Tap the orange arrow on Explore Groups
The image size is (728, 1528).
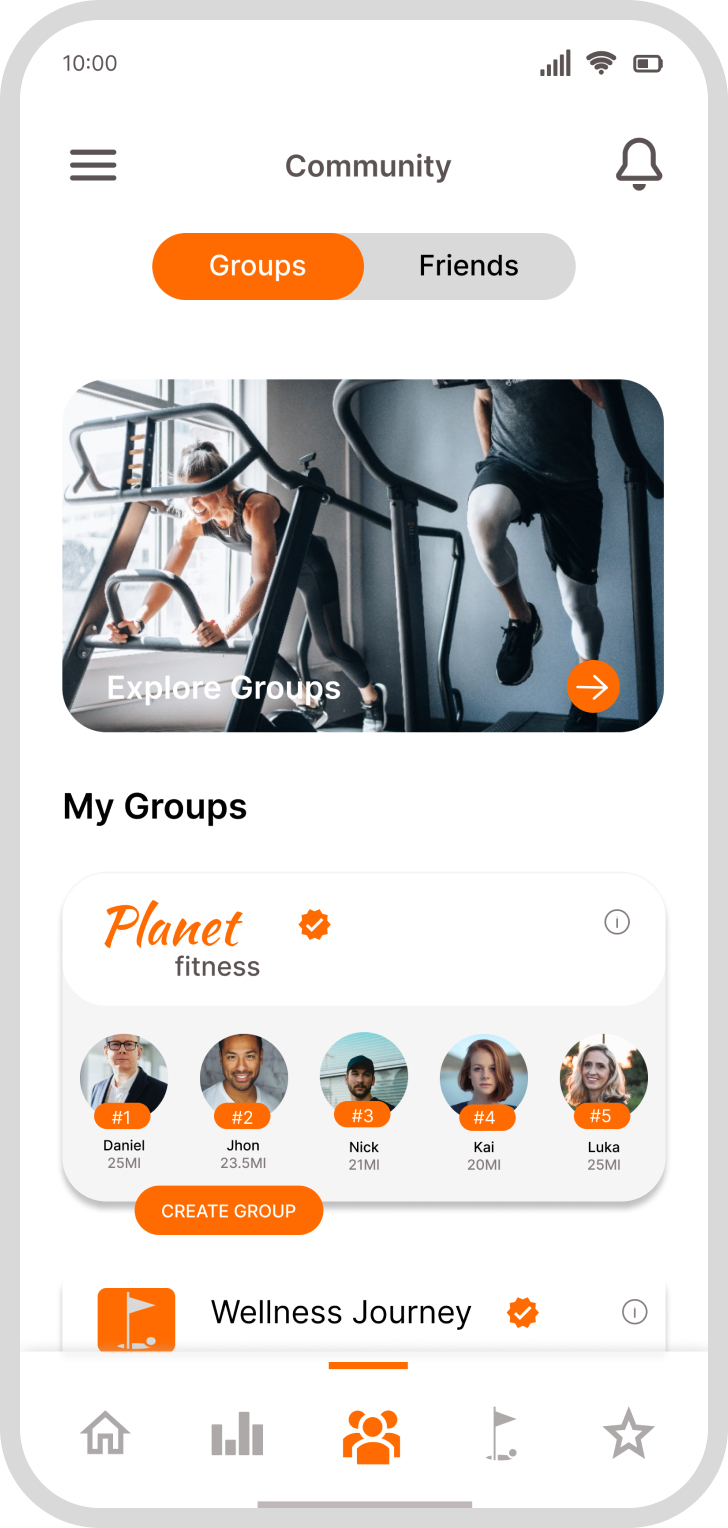click(593, 687)
